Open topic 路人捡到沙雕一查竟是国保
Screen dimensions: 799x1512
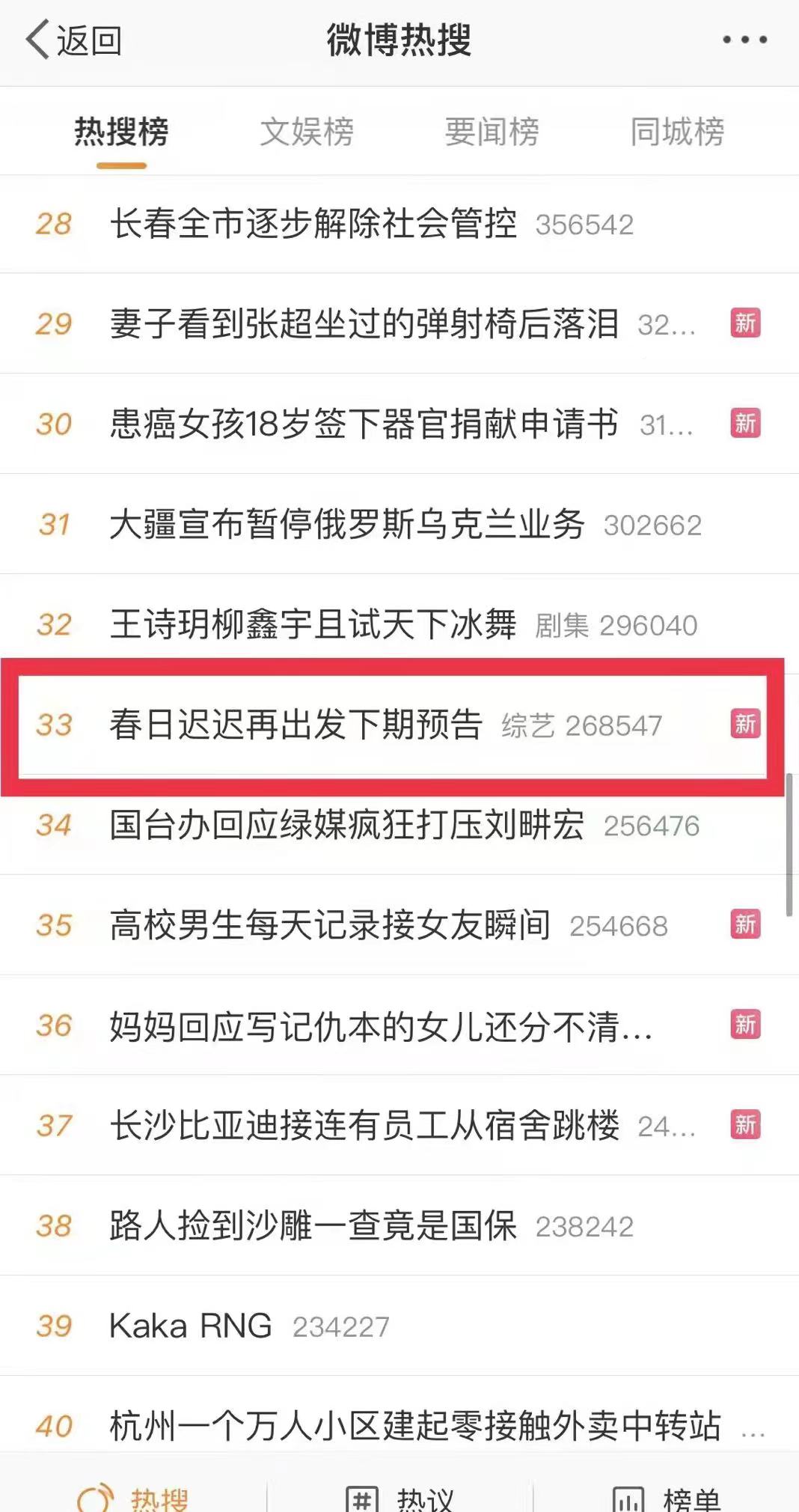[x=313, y=1226]
